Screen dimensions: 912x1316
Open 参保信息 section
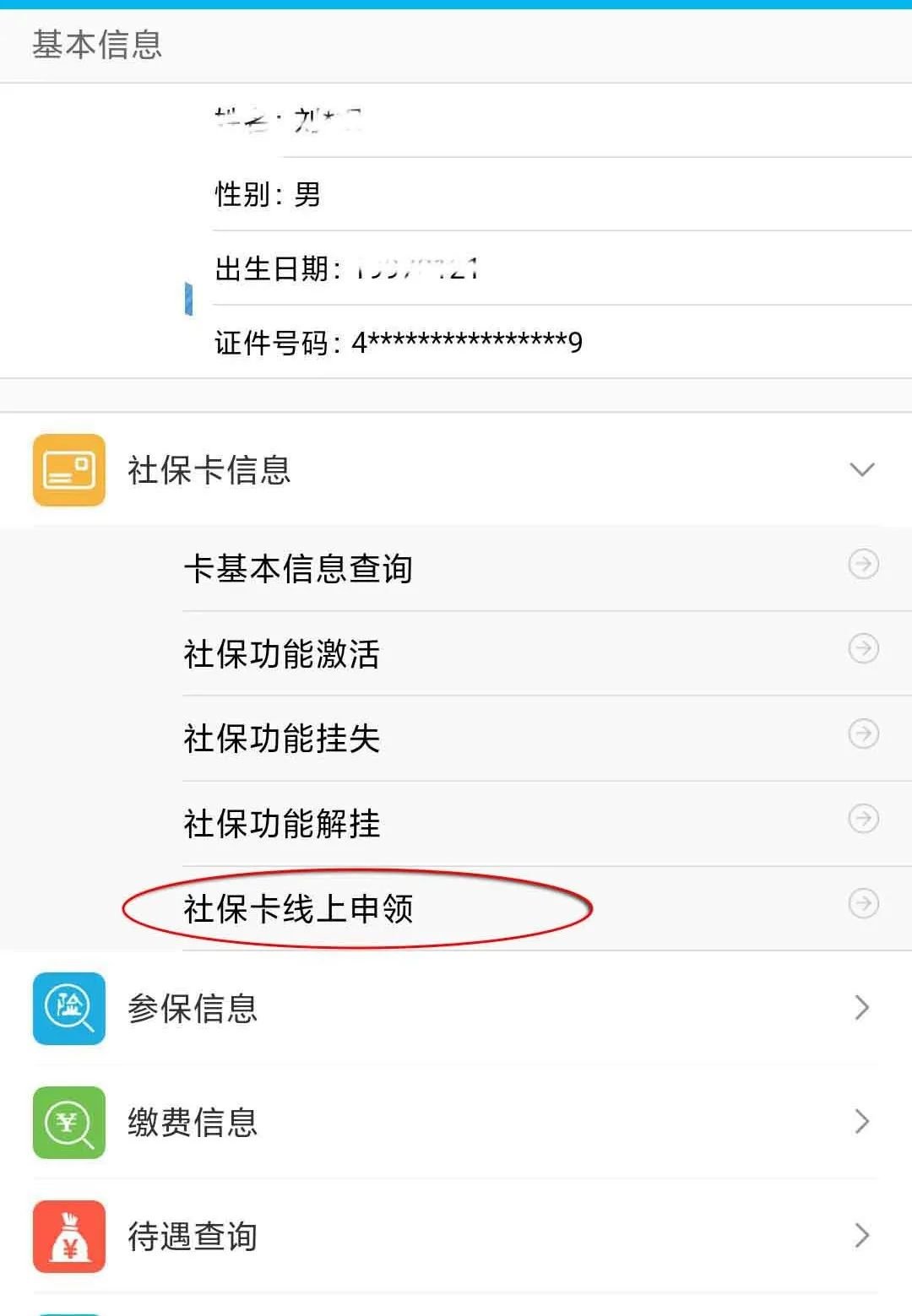tap(193, 1008)
